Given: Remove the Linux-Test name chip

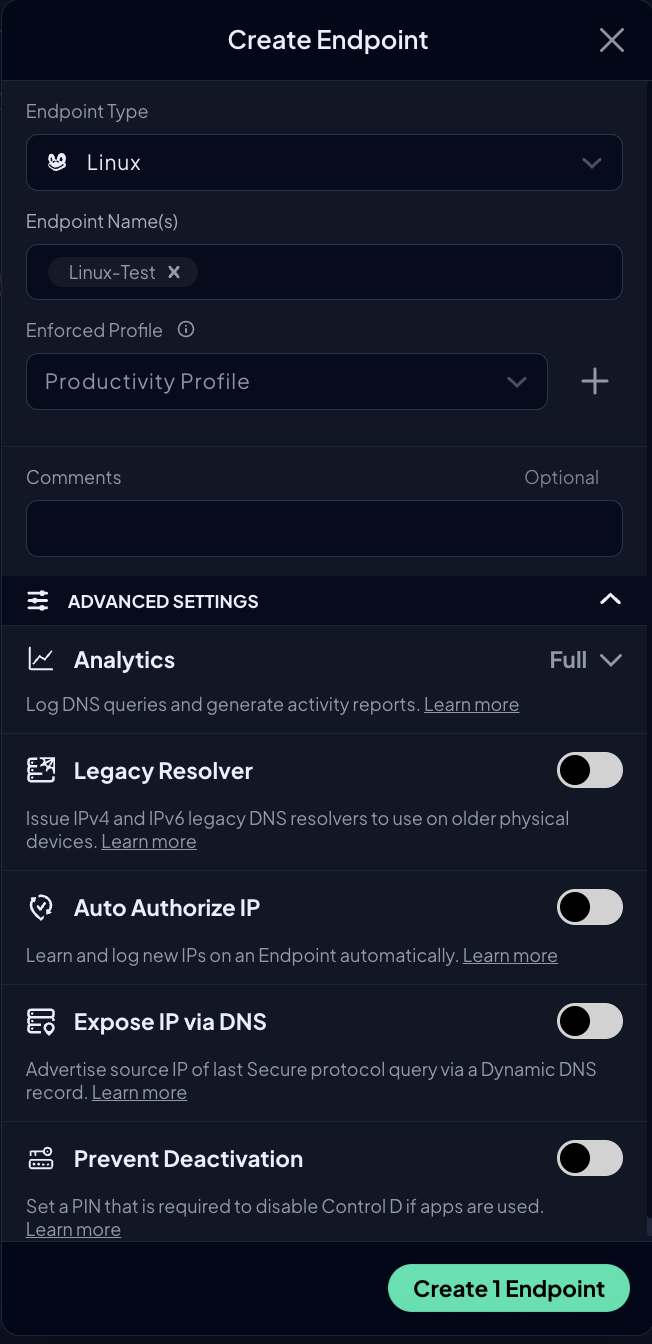Looking at the screenshot, I should (x=174, y=272).
